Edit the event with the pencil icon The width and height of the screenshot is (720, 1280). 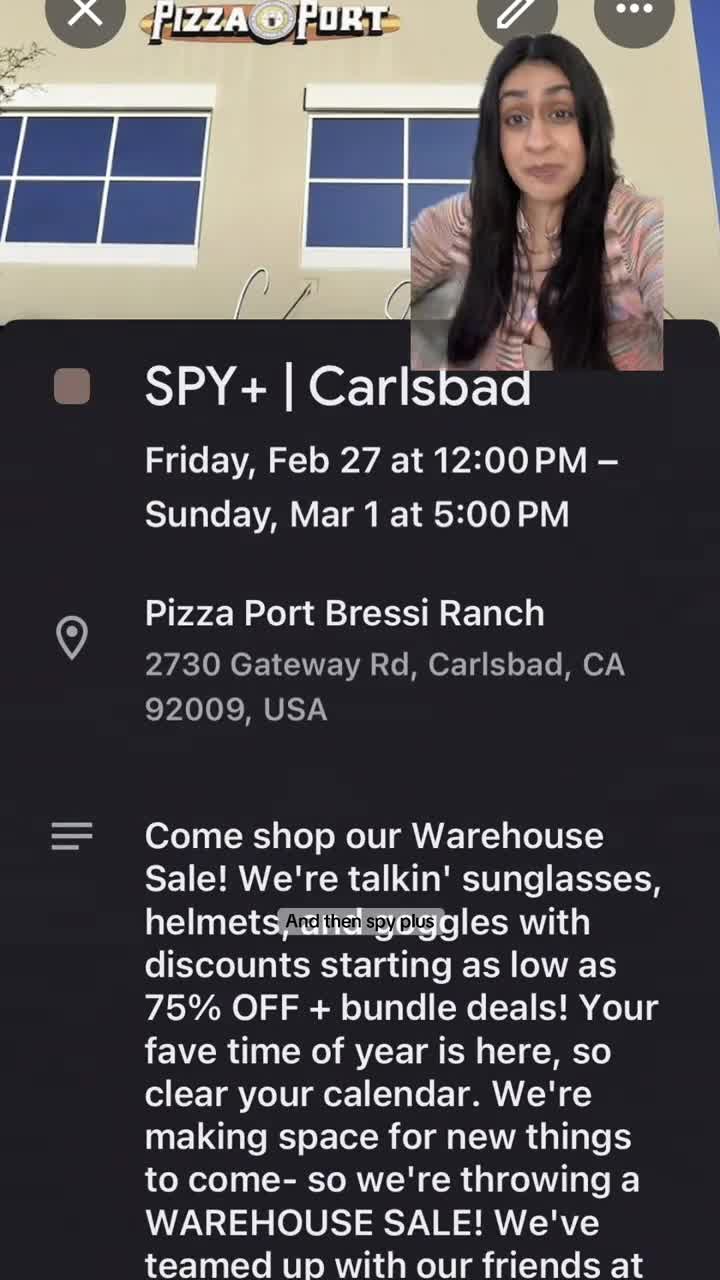point(516,12)
